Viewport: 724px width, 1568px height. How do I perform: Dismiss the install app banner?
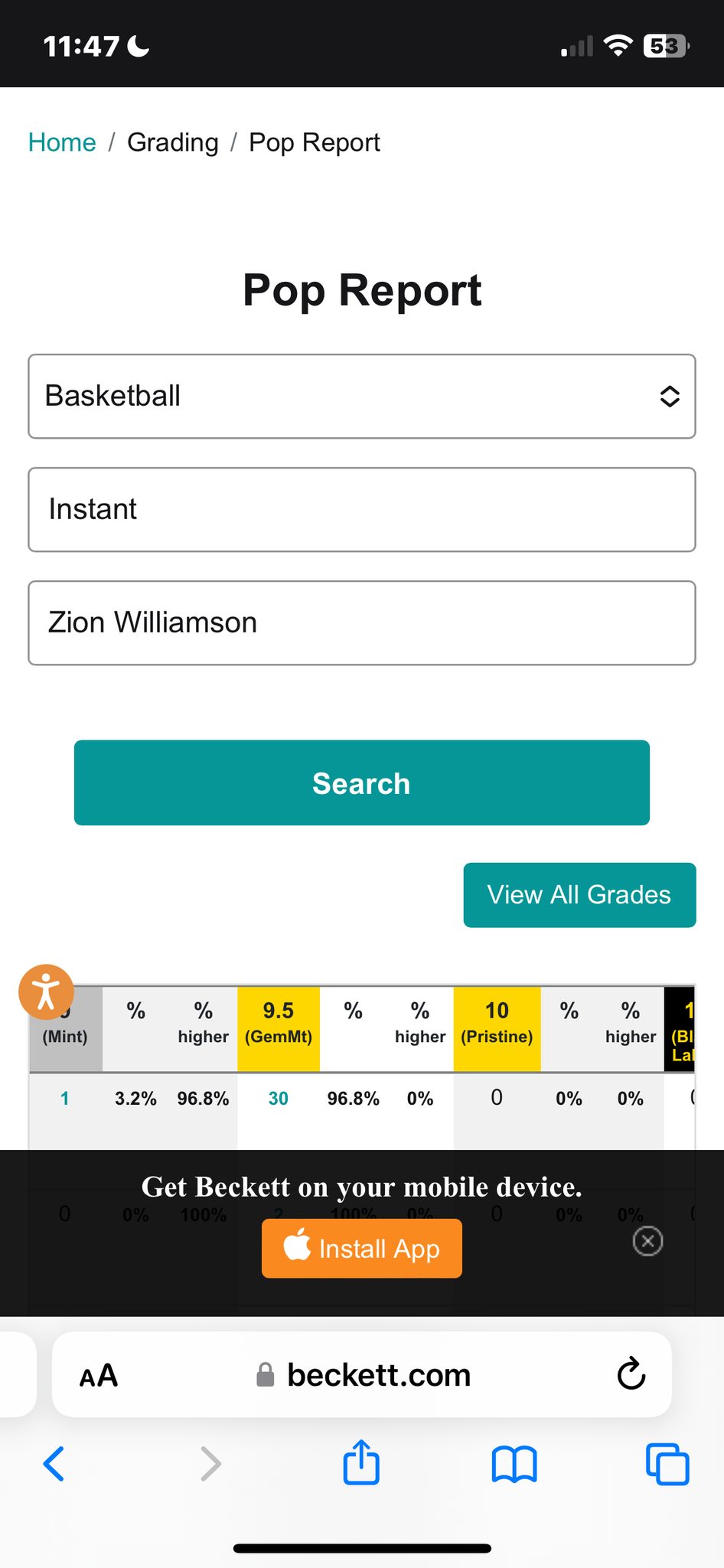coord(648,1241)
